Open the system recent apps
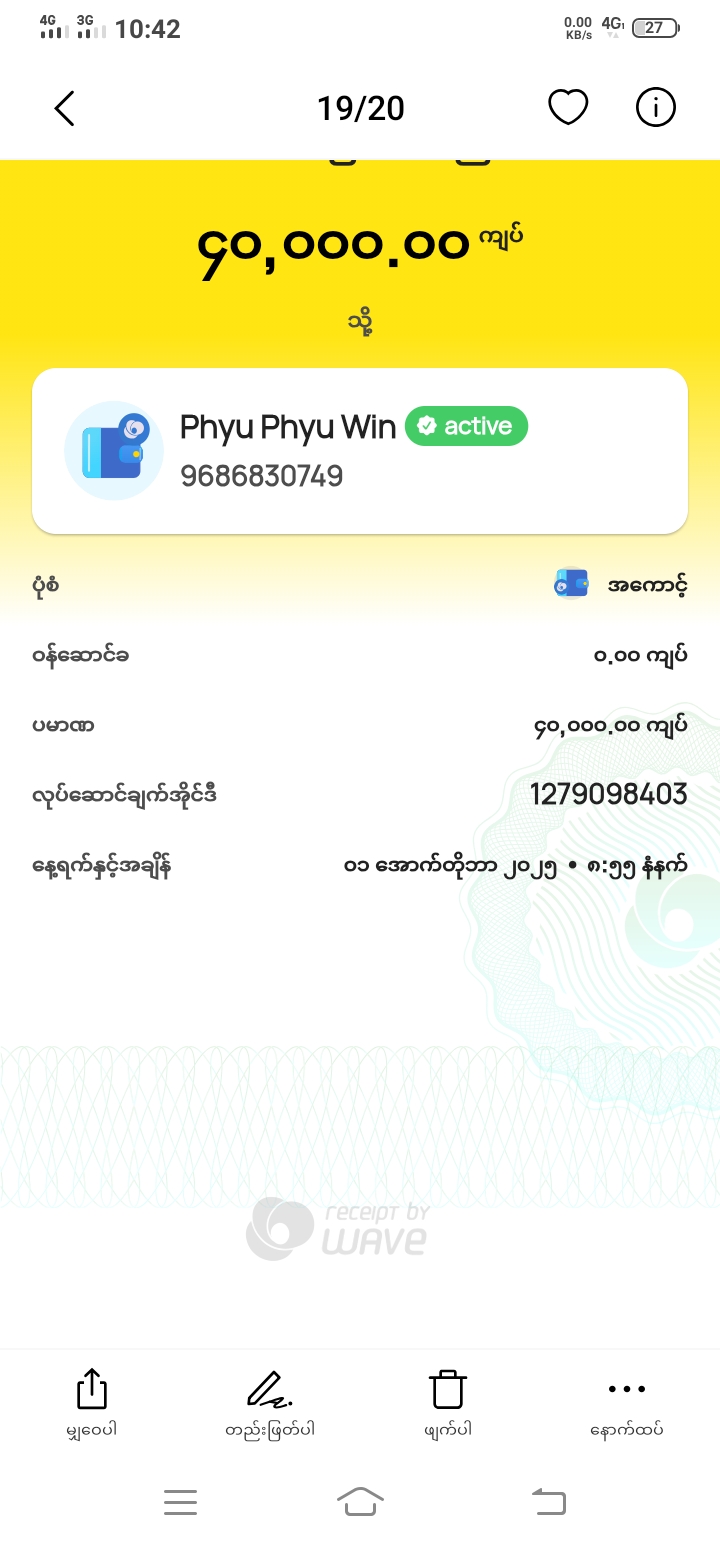Screen dimensions: 720x1544 pyautogui.click(x=180, y=1501)
